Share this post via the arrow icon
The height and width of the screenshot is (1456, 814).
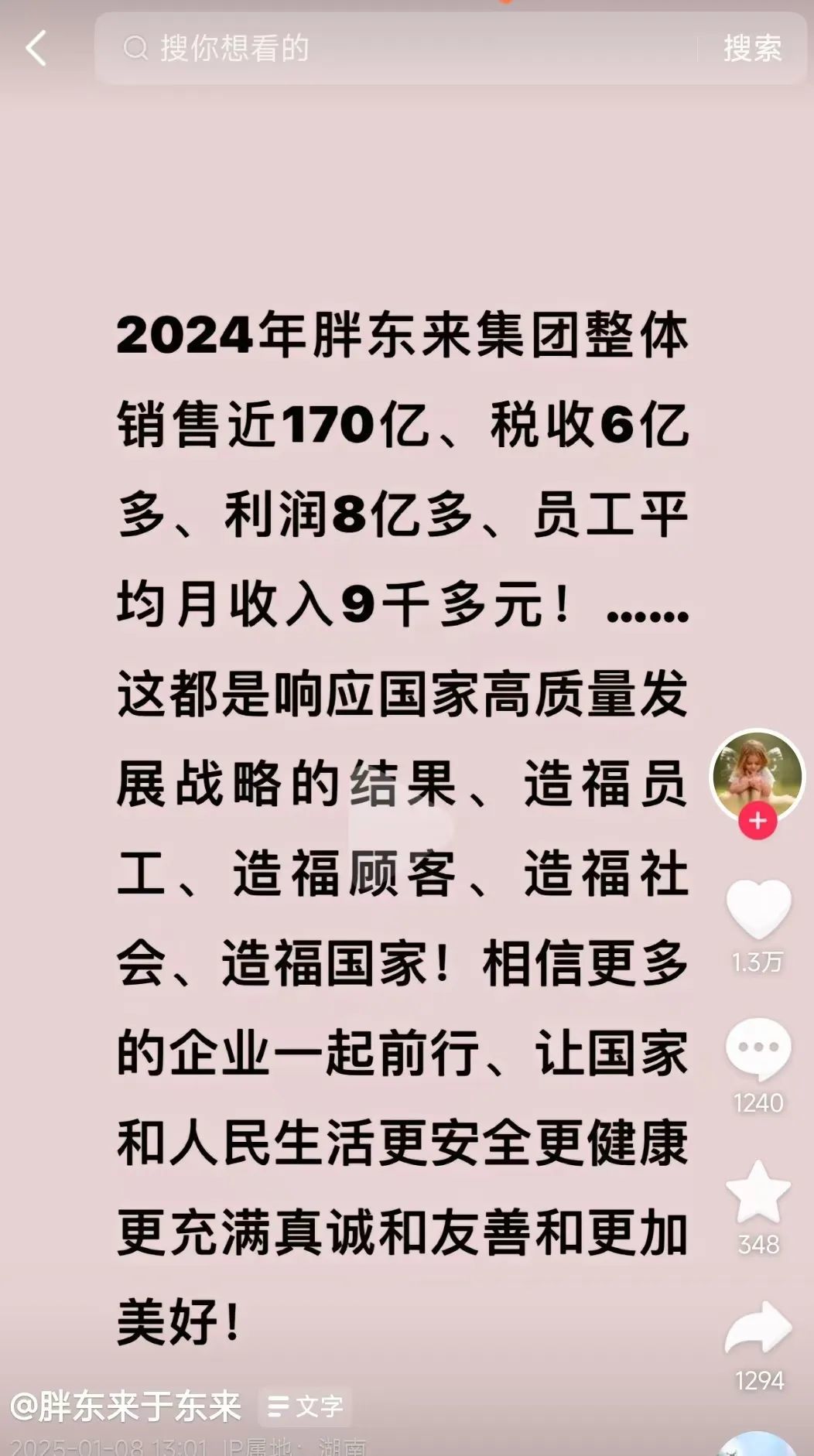click(x=758, y=1328)
